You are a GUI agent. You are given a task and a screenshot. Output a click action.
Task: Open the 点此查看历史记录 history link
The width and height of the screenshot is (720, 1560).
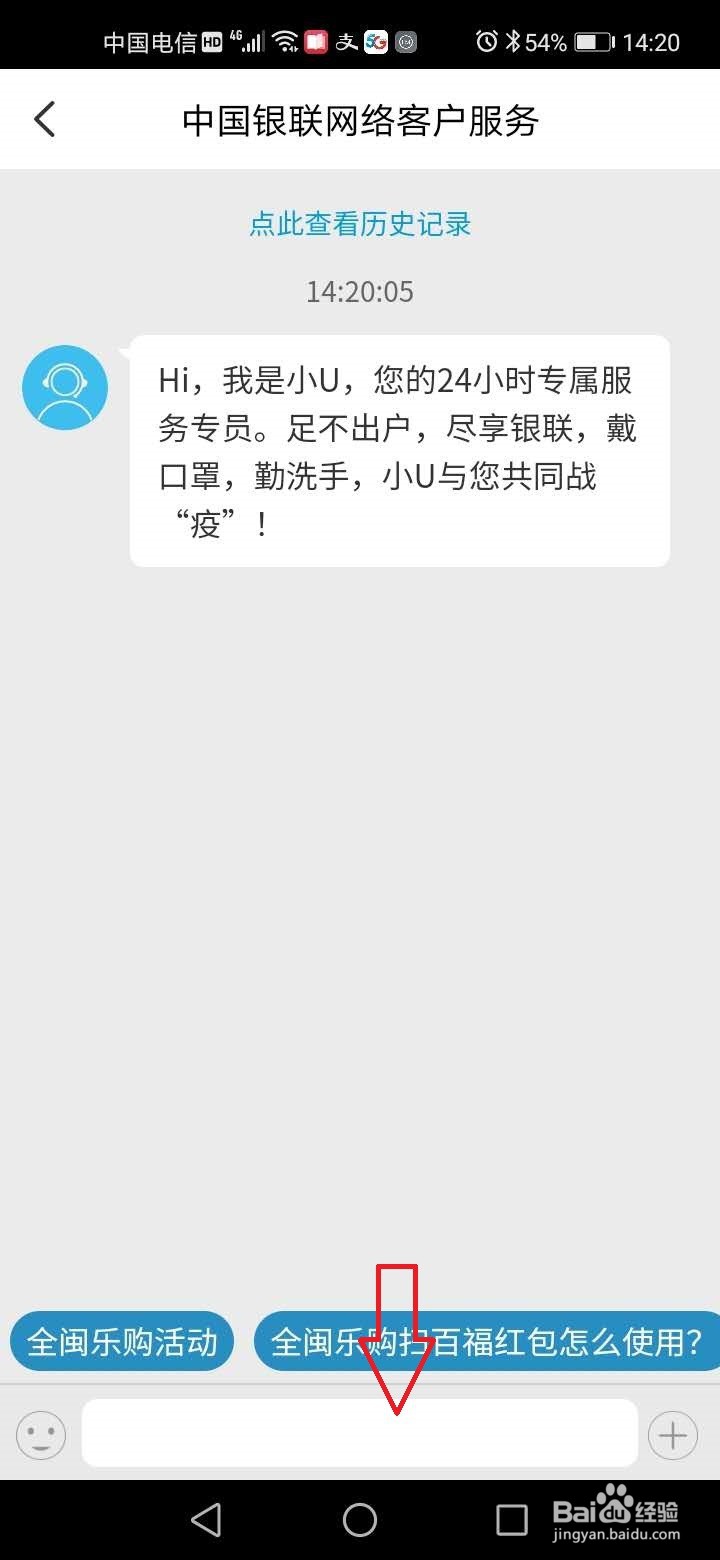[360, 225]
